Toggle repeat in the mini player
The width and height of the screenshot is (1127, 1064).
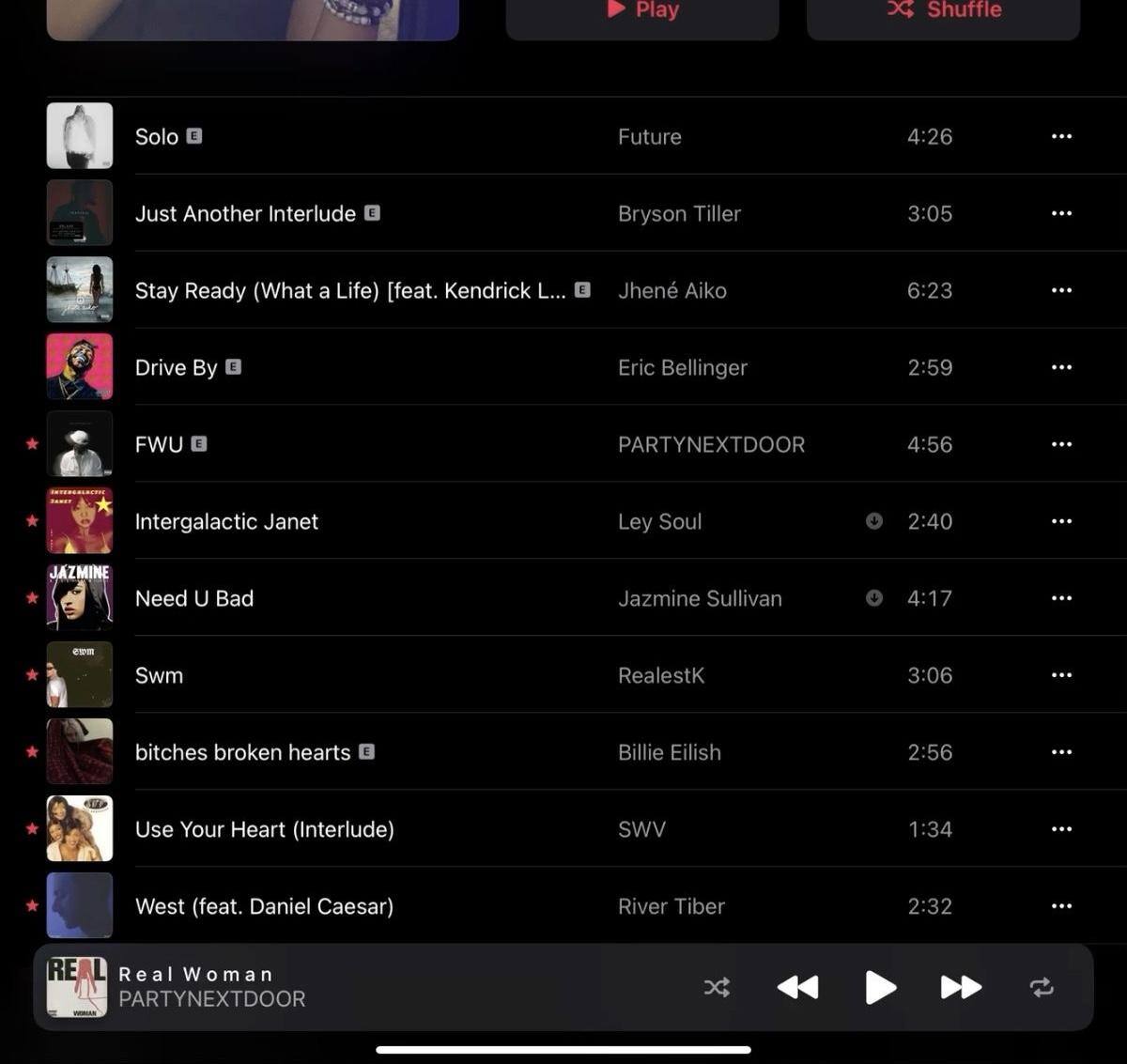(1042, 987)
